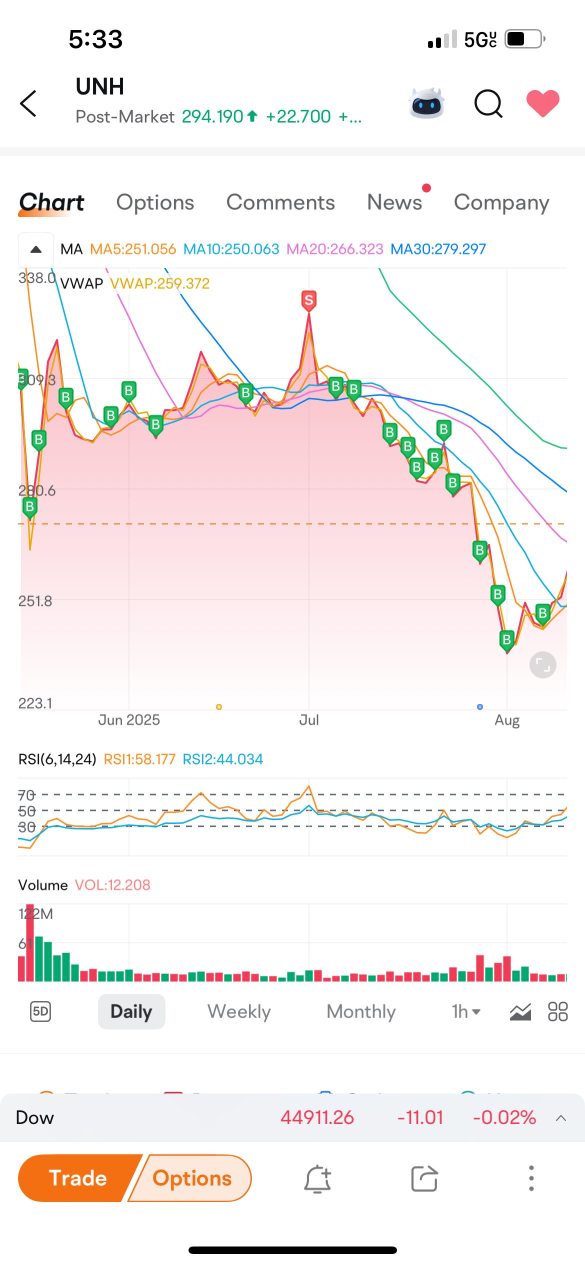Open the search magnifier icon

(488, 103)
